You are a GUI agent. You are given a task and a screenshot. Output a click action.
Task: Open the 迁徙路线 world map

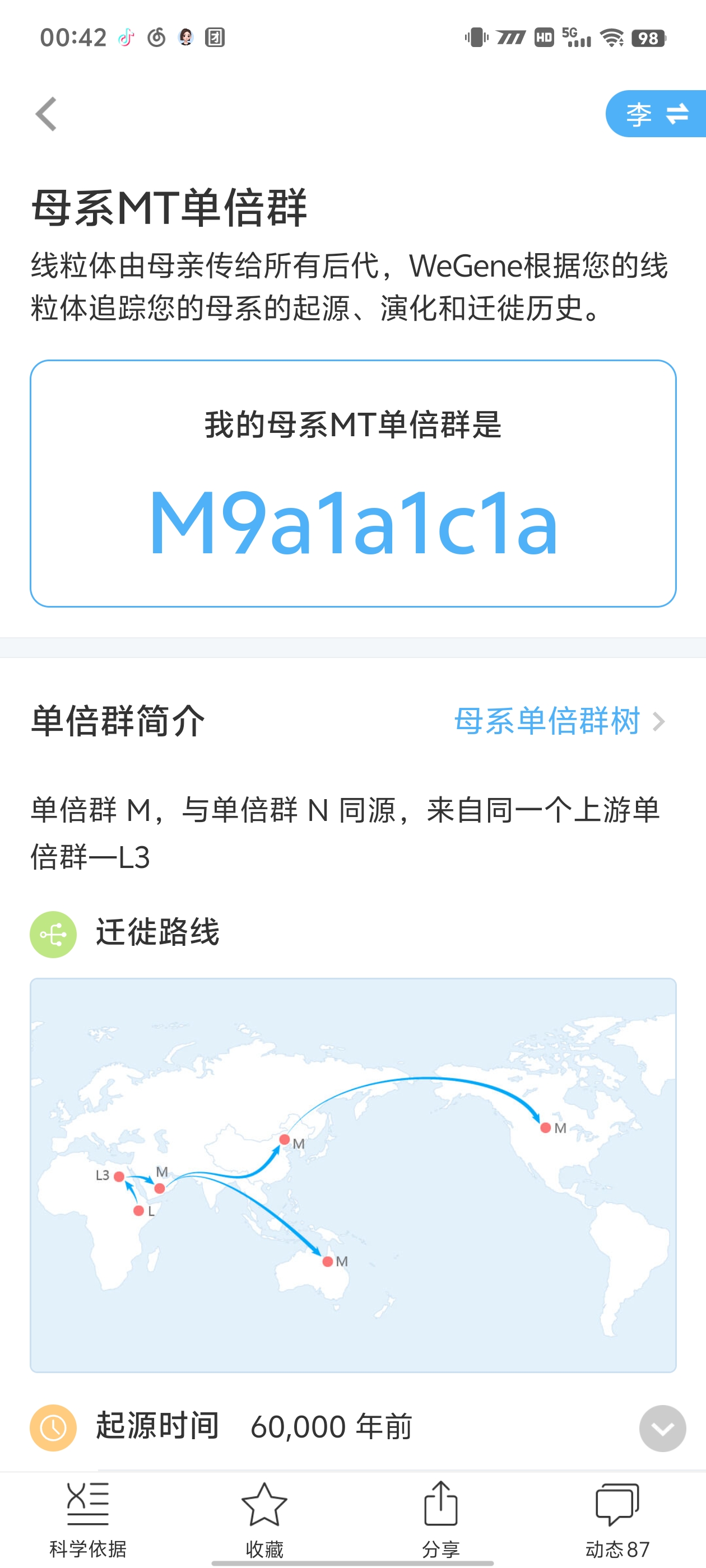pos(354,1175)
